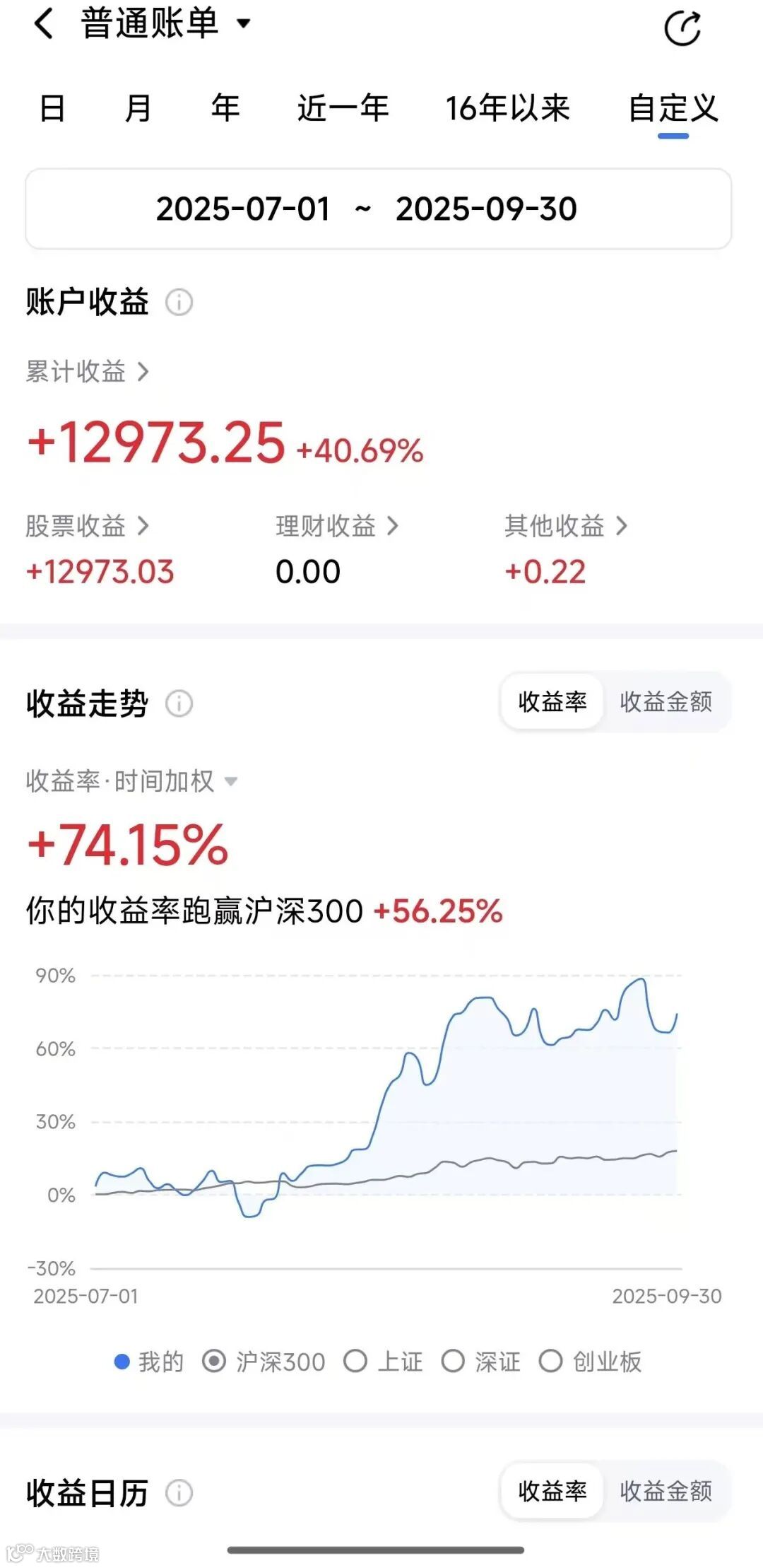Open 累计收益 details
This screenshot has height=1568, width=763.
pyautogui.click(x=87, y=372)
